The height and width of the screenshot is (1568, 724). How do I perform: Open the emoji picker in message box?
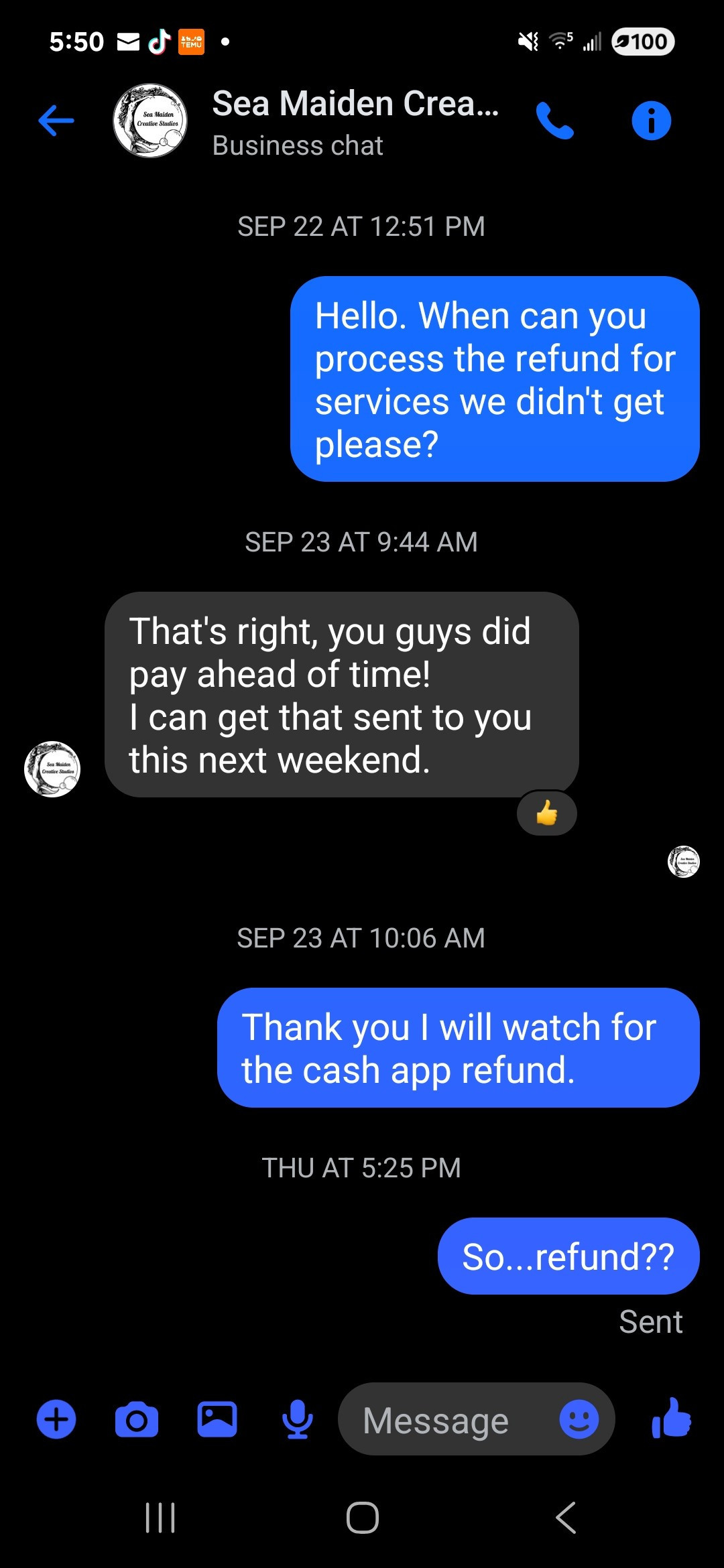coord(579,1419)
